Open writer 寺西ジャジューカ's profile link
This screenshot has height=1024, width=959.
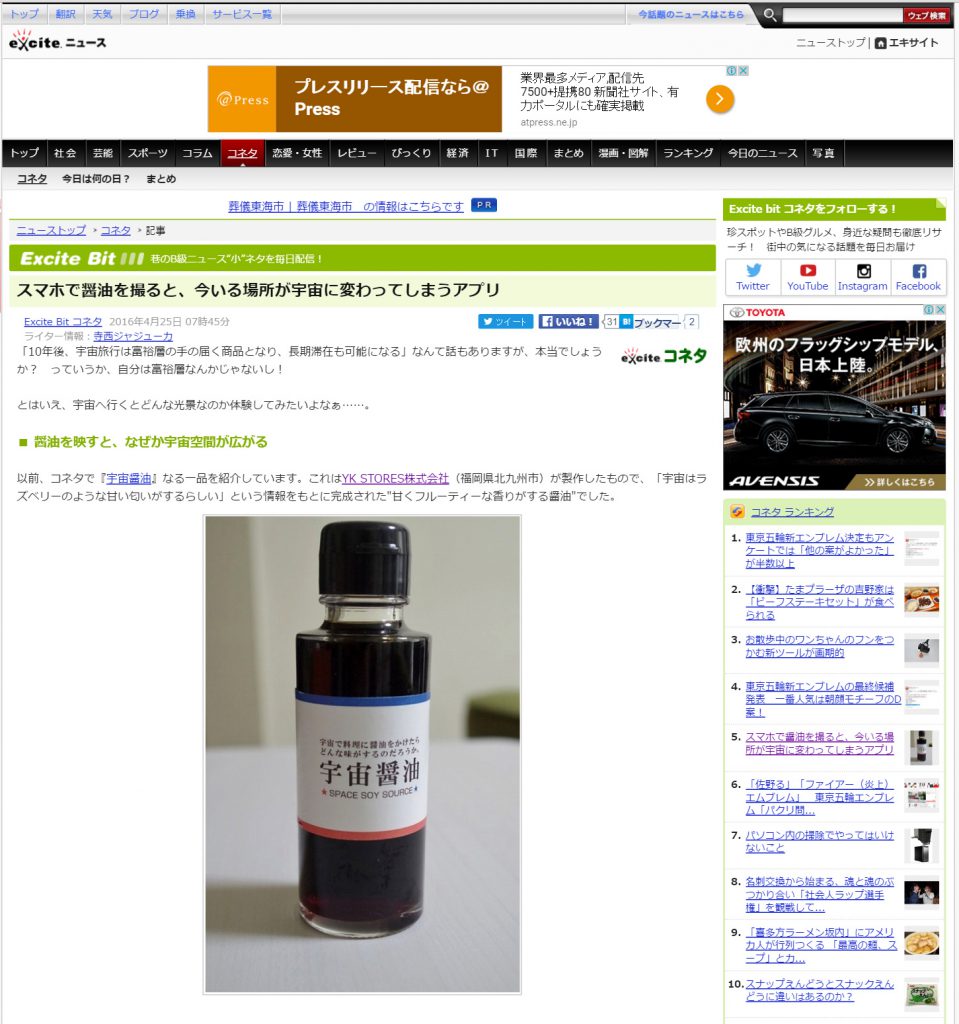pyautogui.click(x=133, y=336)
